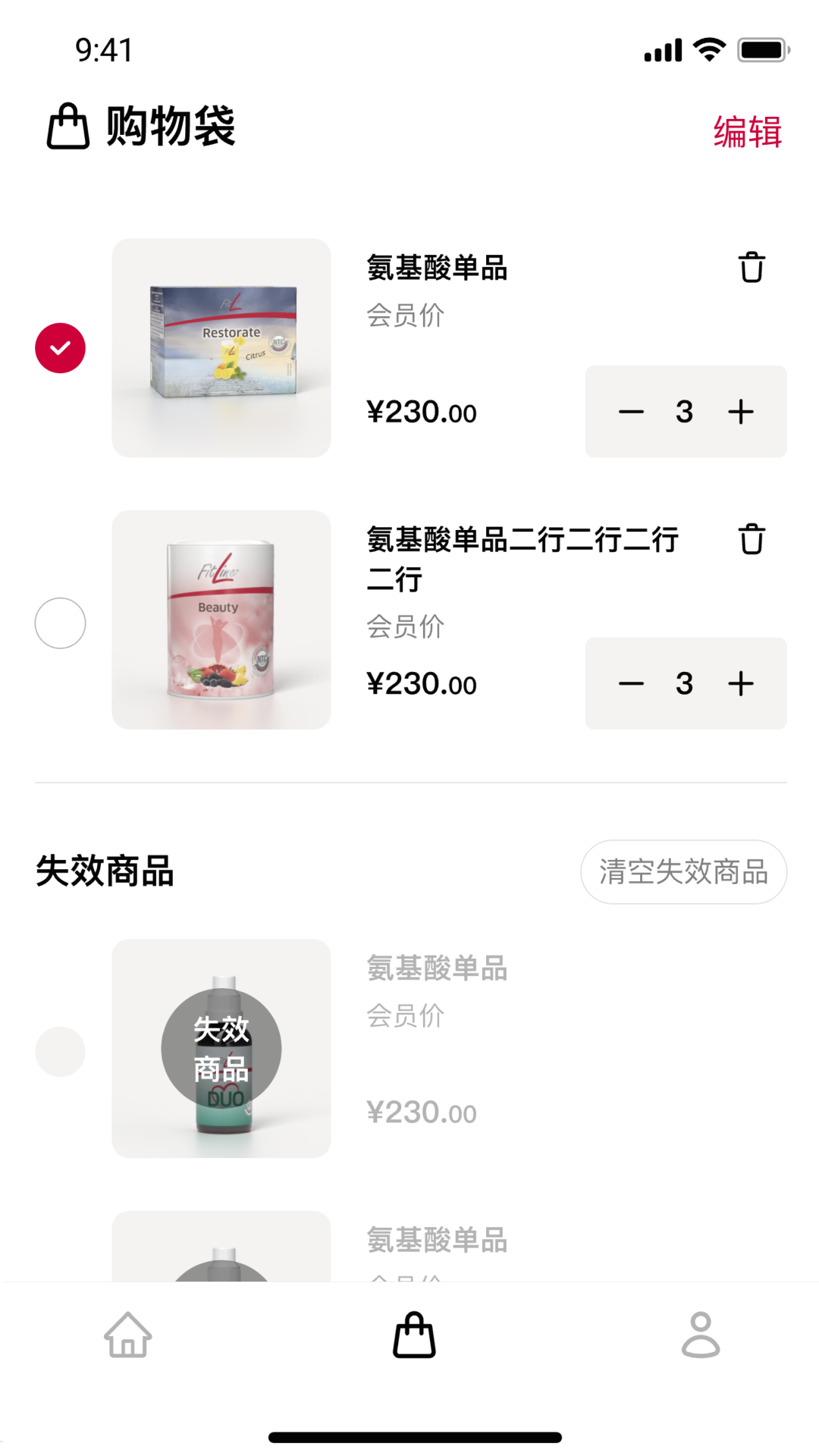The height and width of the screenshot is (1456, 819).
Task: Increase quantity of 氨基酸单品 with plus button
Action: click(740, 412)
